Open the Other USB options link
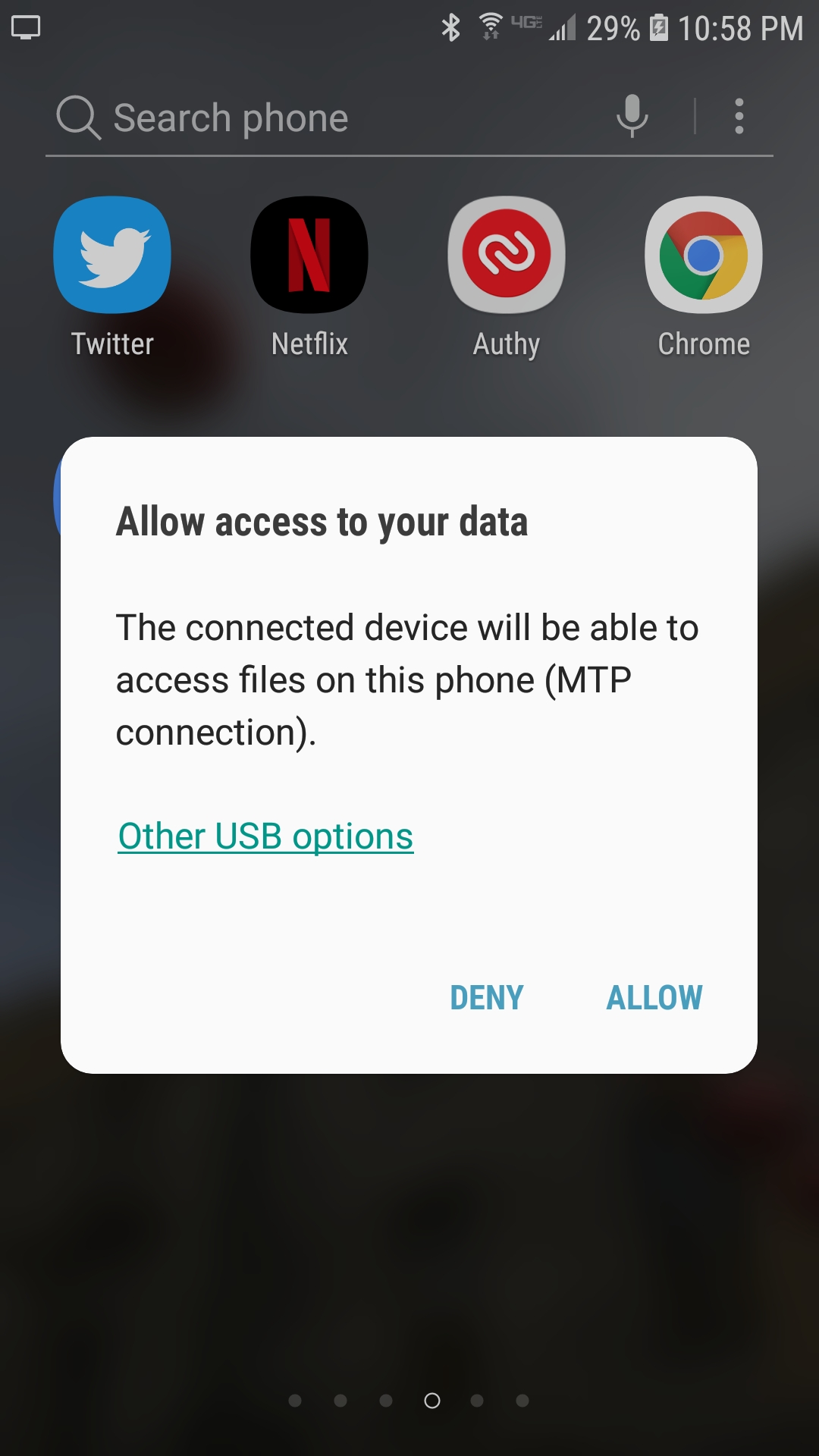This screenshot has height=1456, width=819. click(265, 836)
